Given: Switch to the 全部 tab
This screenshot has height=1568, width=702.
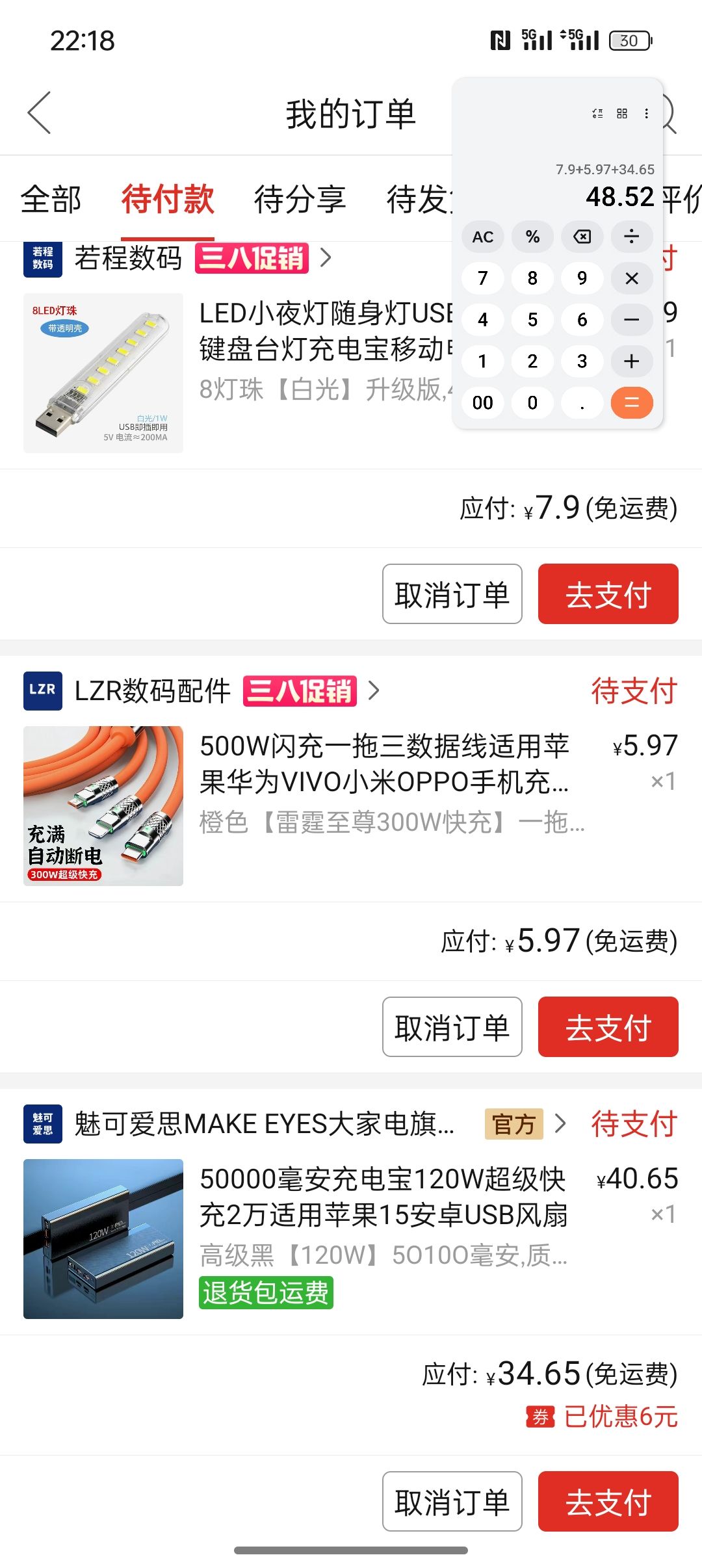Looking at the screenshot, I should click(51, 199).
